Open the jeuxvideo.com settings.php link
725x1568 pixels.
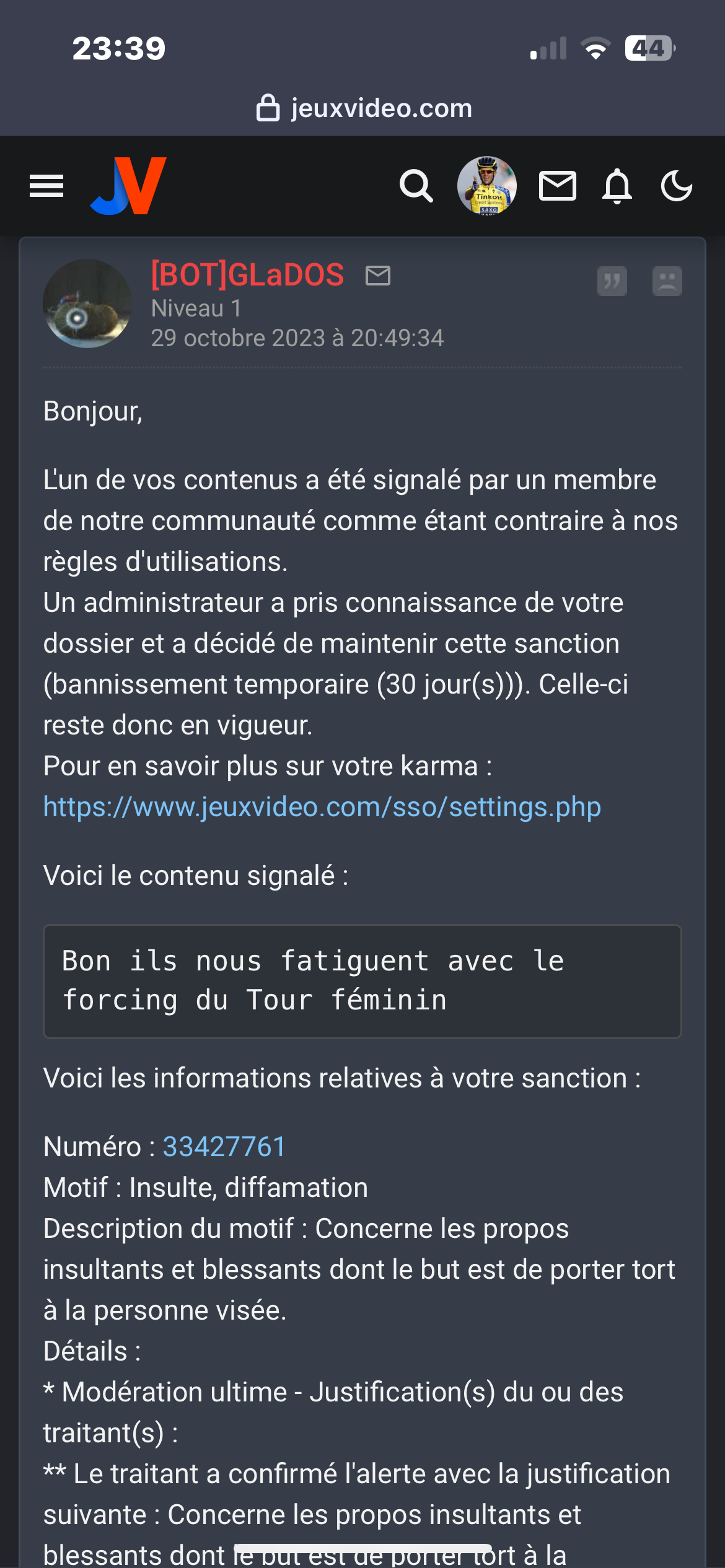(x=322, y=807)
